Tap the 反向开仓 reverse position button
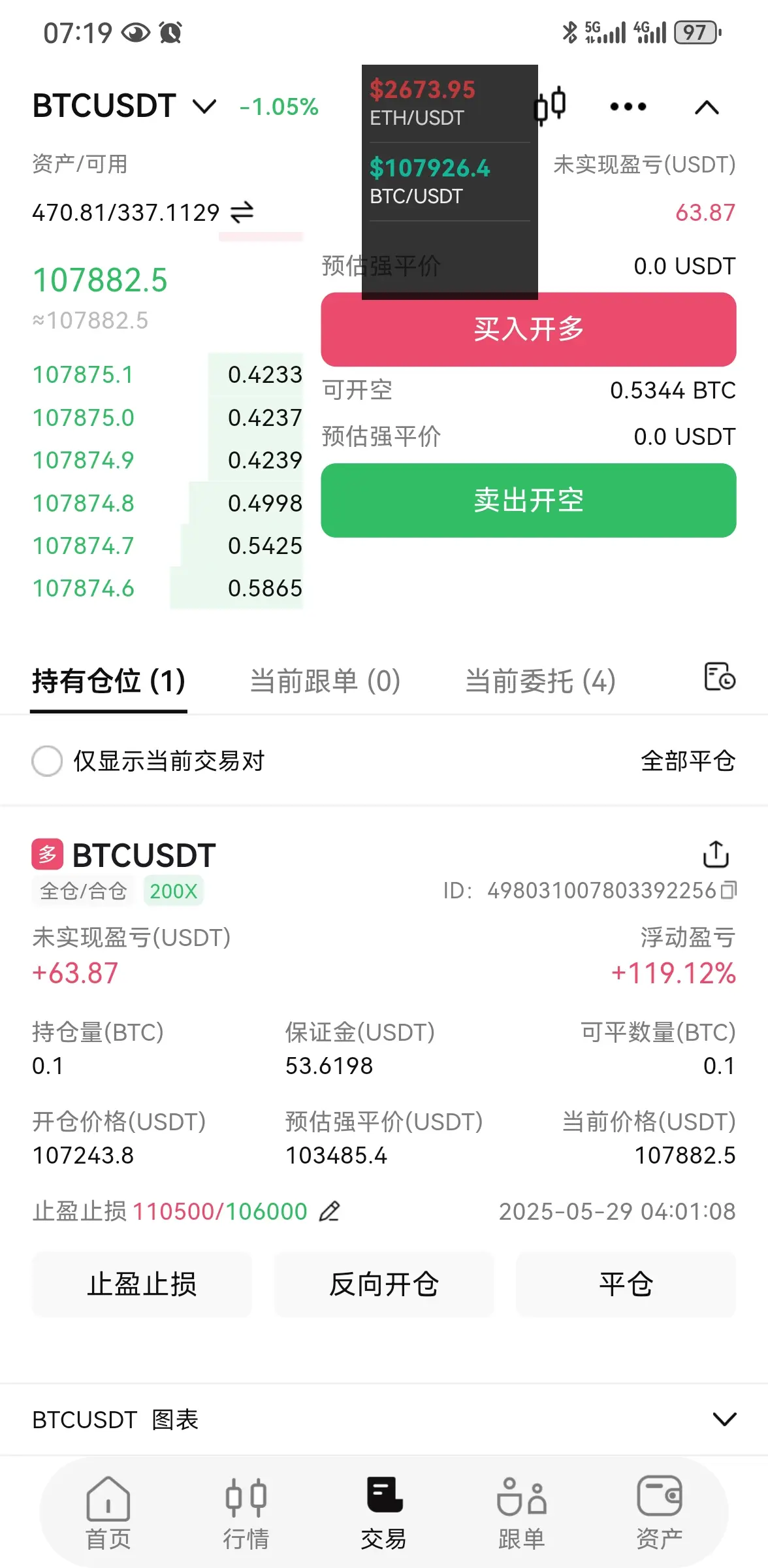Screen dimensions: 768x1568 coord(384,1284)
